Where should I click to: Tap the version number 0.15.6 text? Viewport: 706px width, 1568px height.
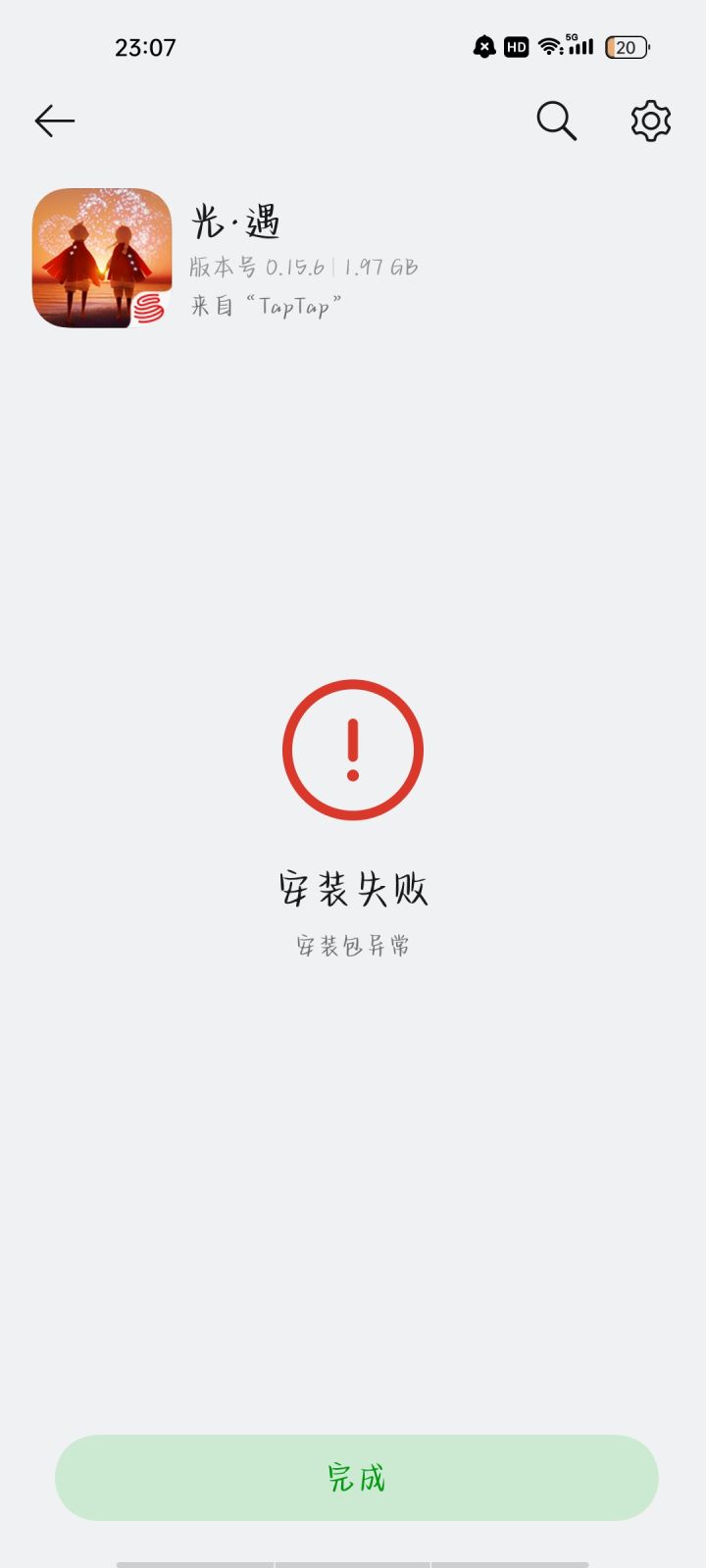coord(294,267)
